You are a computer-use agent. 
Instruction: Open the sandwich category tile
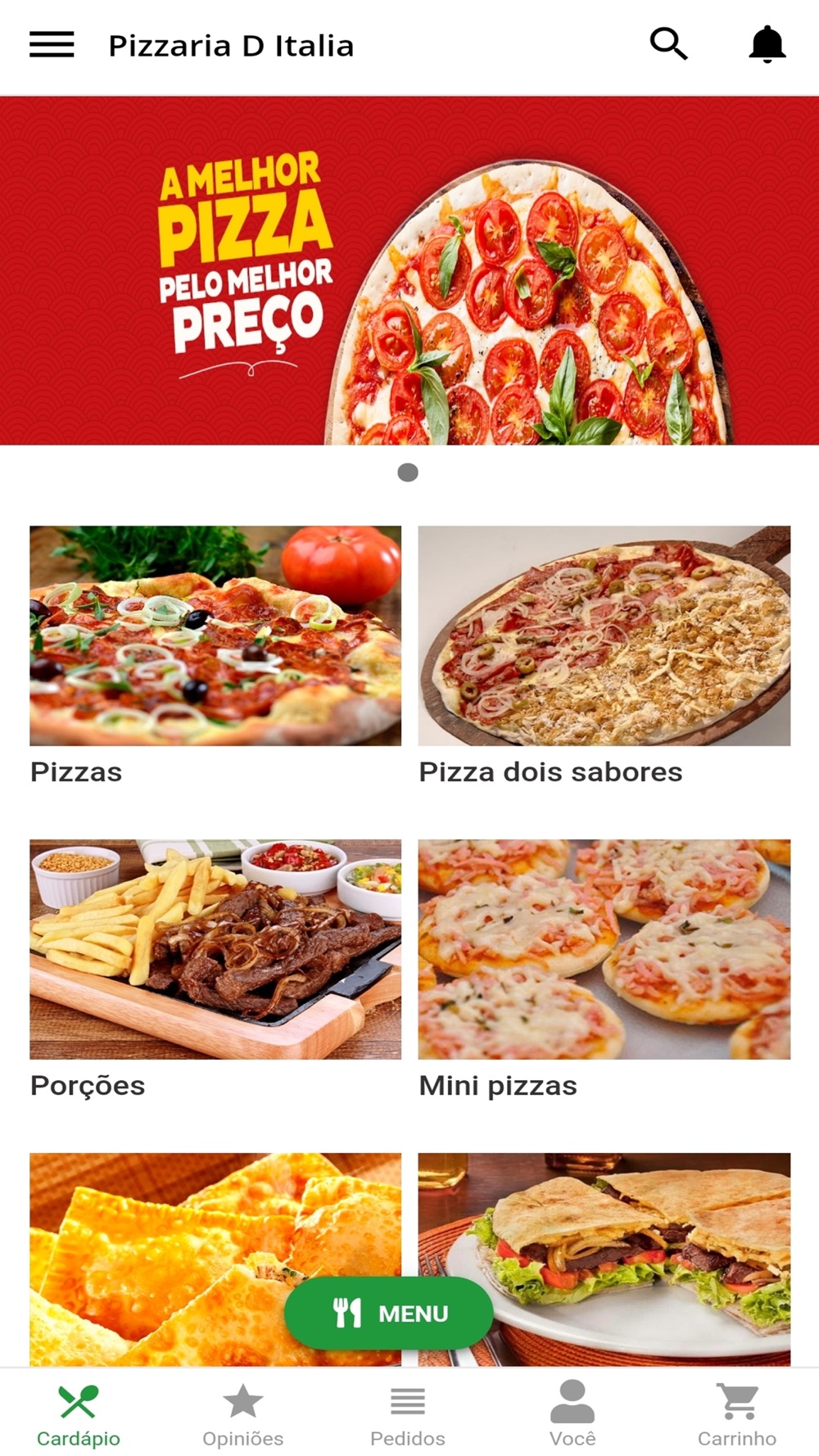604,1259
